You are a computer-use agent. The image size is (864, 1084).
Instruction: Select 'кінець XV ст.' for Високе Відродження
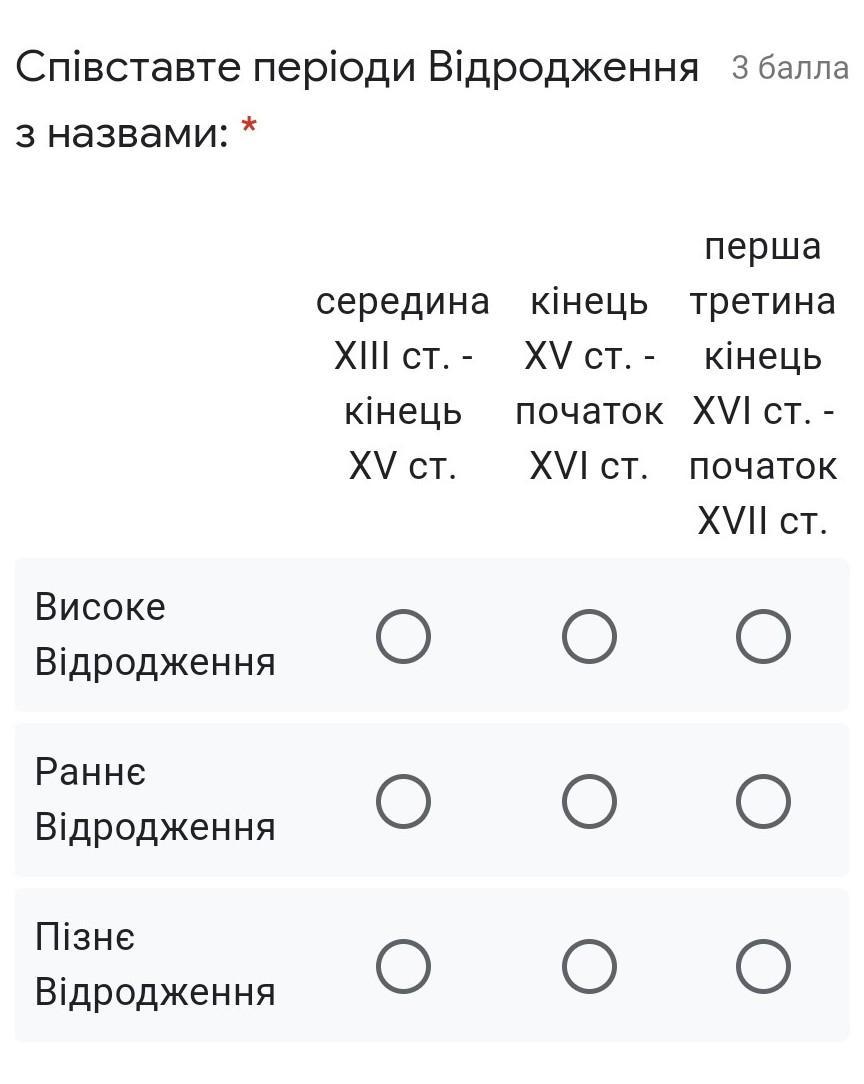[x=589, y=636]
